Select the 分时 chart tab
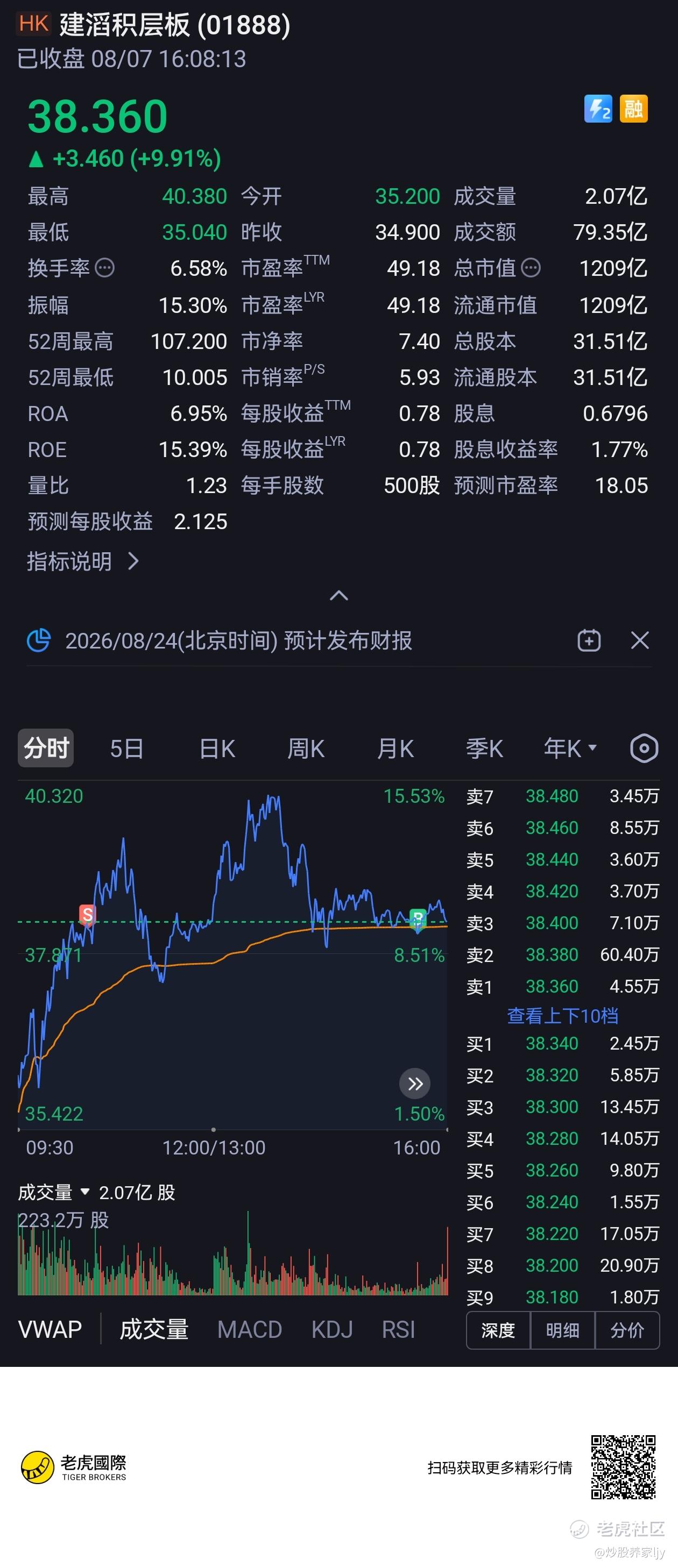The width and height of the screenshot is (678, 1568). click(46, 748)
